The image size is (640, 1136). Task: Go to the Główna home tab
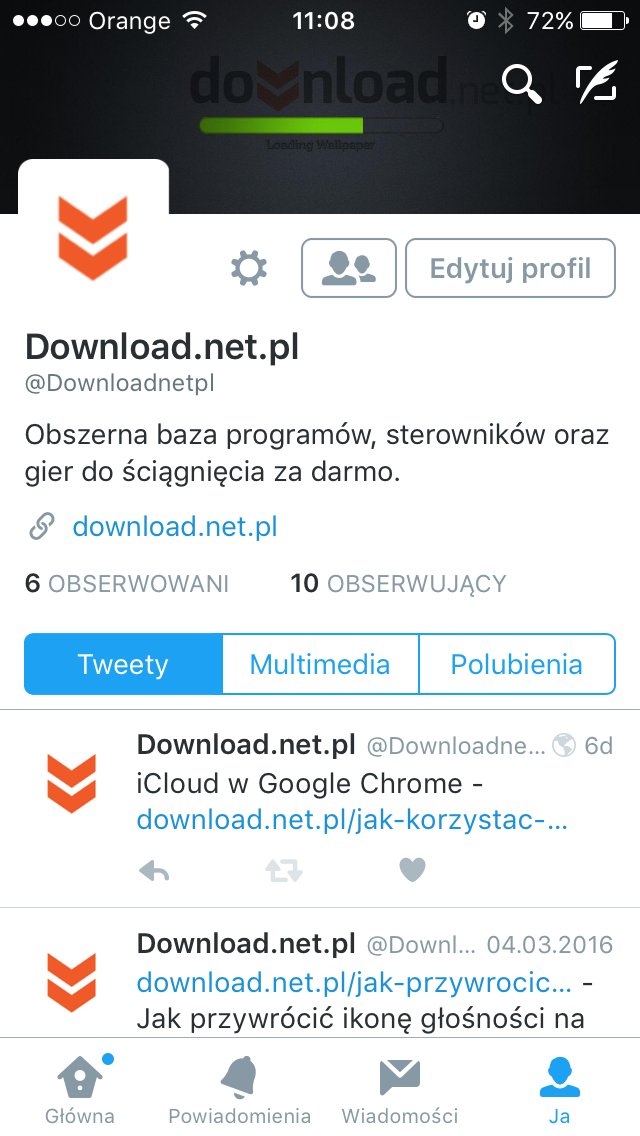tap(80, 1088)
